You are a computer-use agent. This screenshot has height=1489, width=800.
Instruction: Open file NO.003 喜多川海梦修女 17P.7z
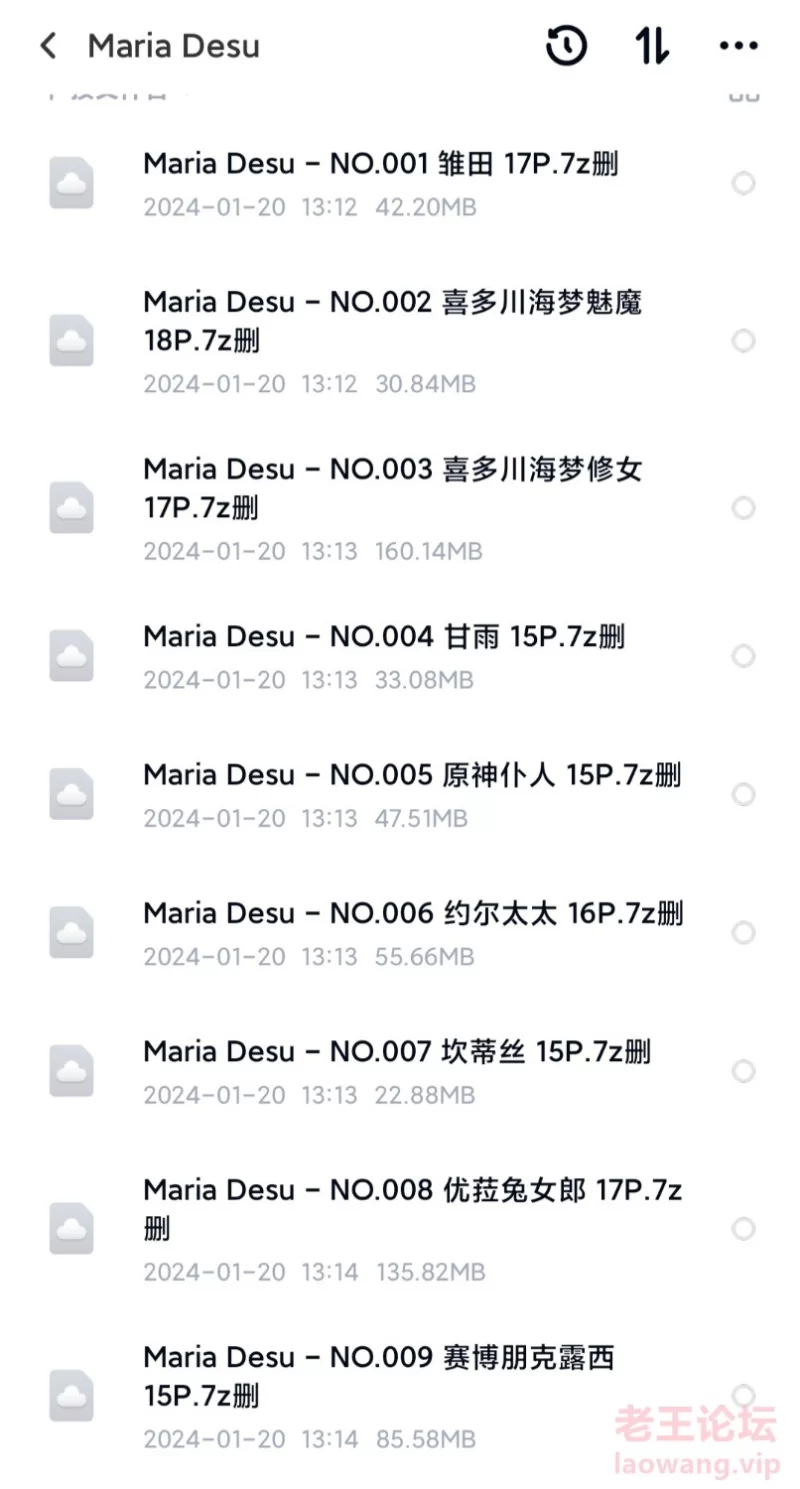[x=400, y=508]
